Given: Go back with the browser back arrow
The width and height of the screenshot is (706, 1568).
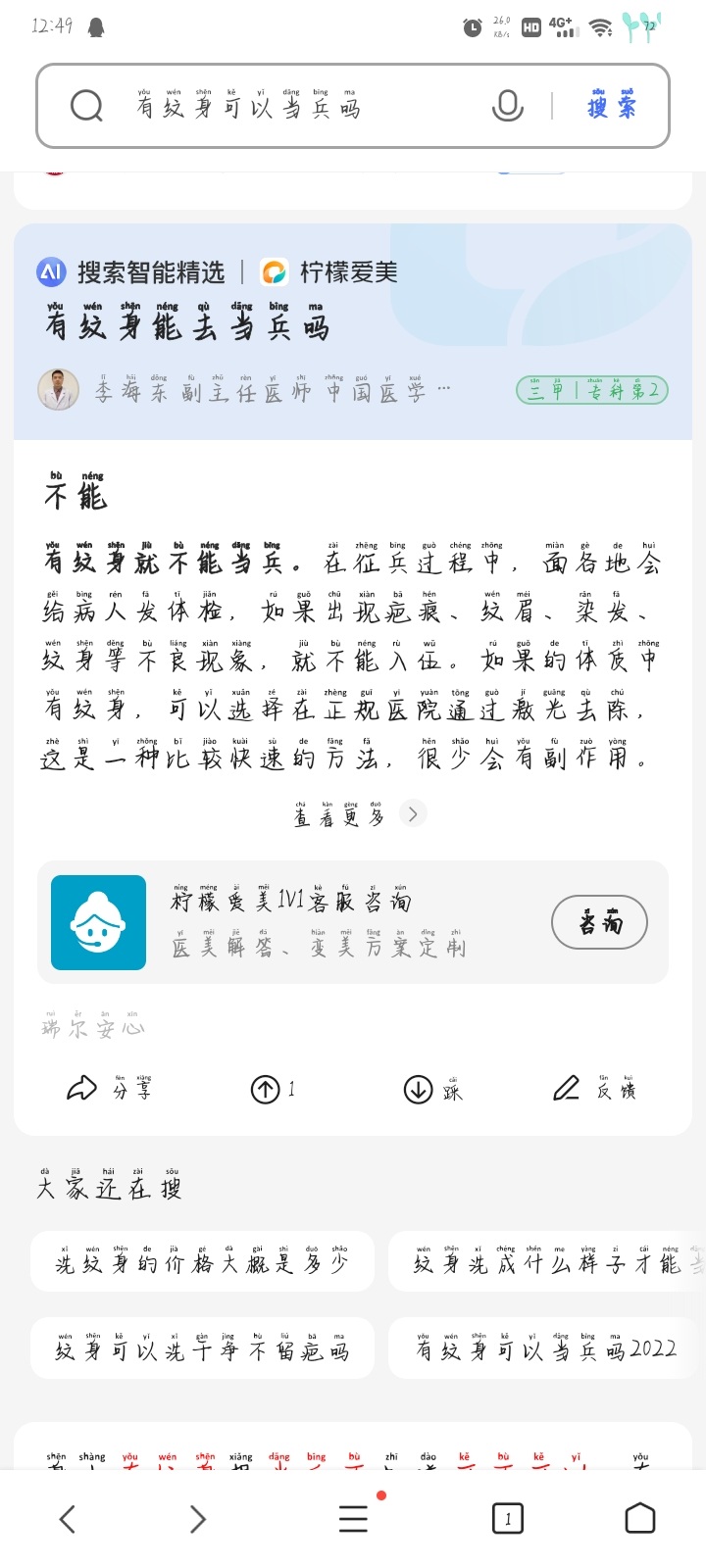Looking at the screenshot, I should click(67, 1519).
